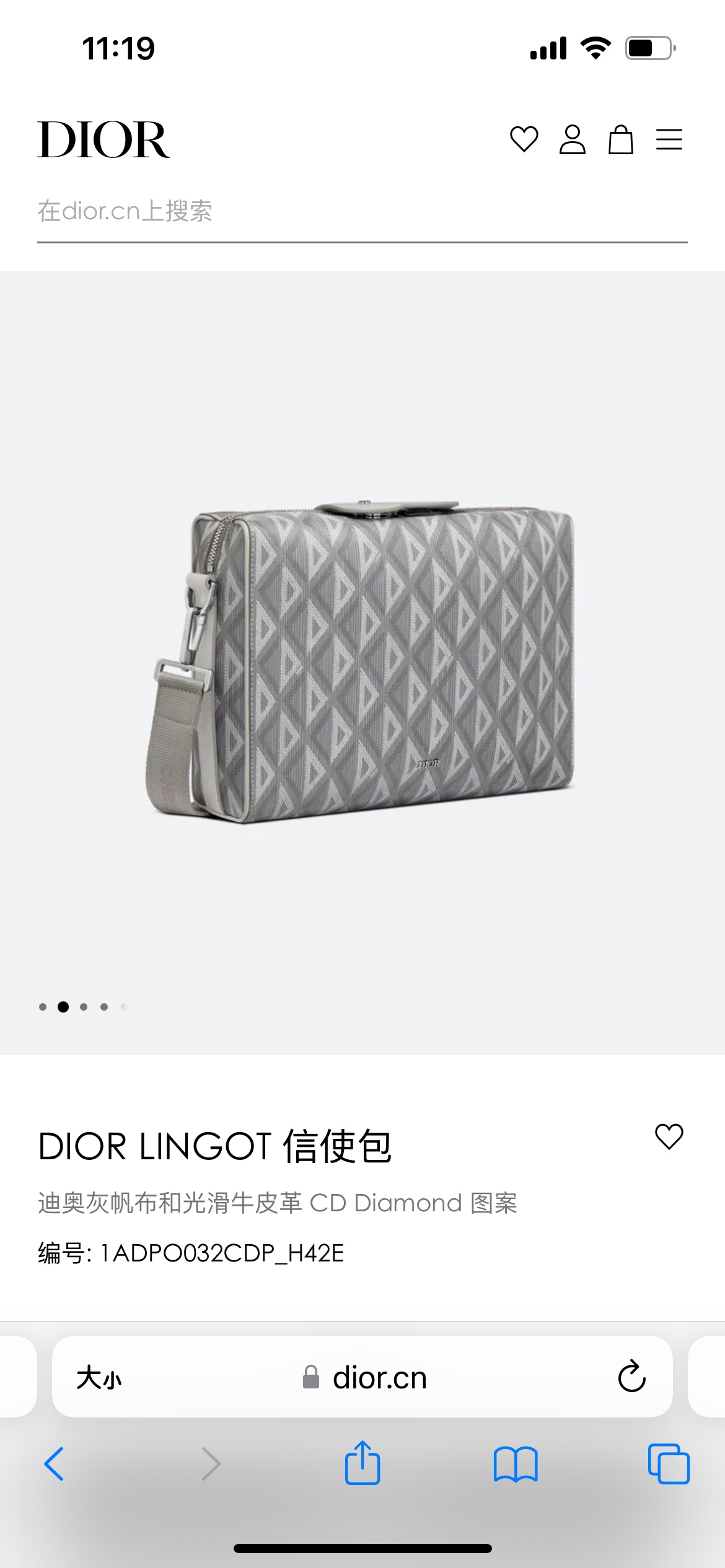Viewport: 725px width, 1568px height.
Task: Open the shopping bag
Action: pyautogui.click(x=620, y=139)
